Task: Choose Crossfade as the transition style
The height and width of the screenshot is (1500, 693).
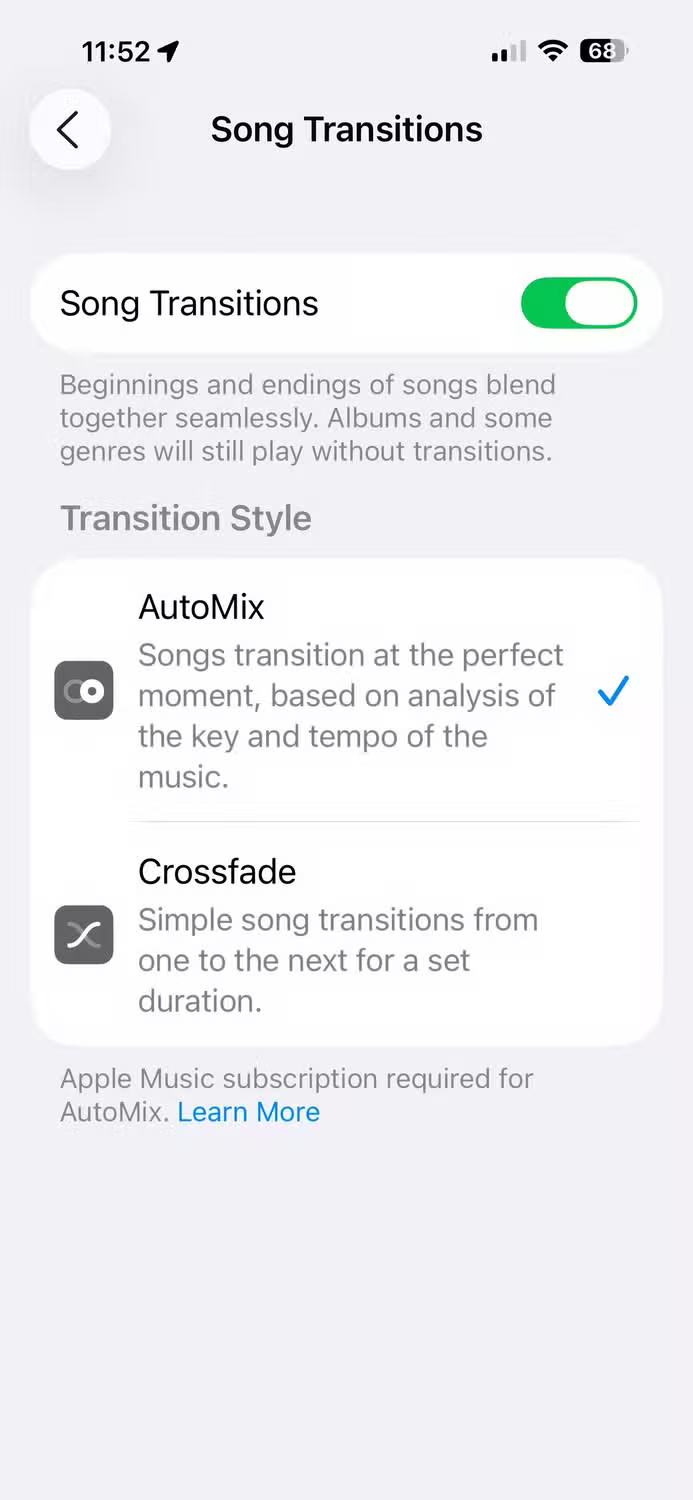Action: [x=346, y=935]
